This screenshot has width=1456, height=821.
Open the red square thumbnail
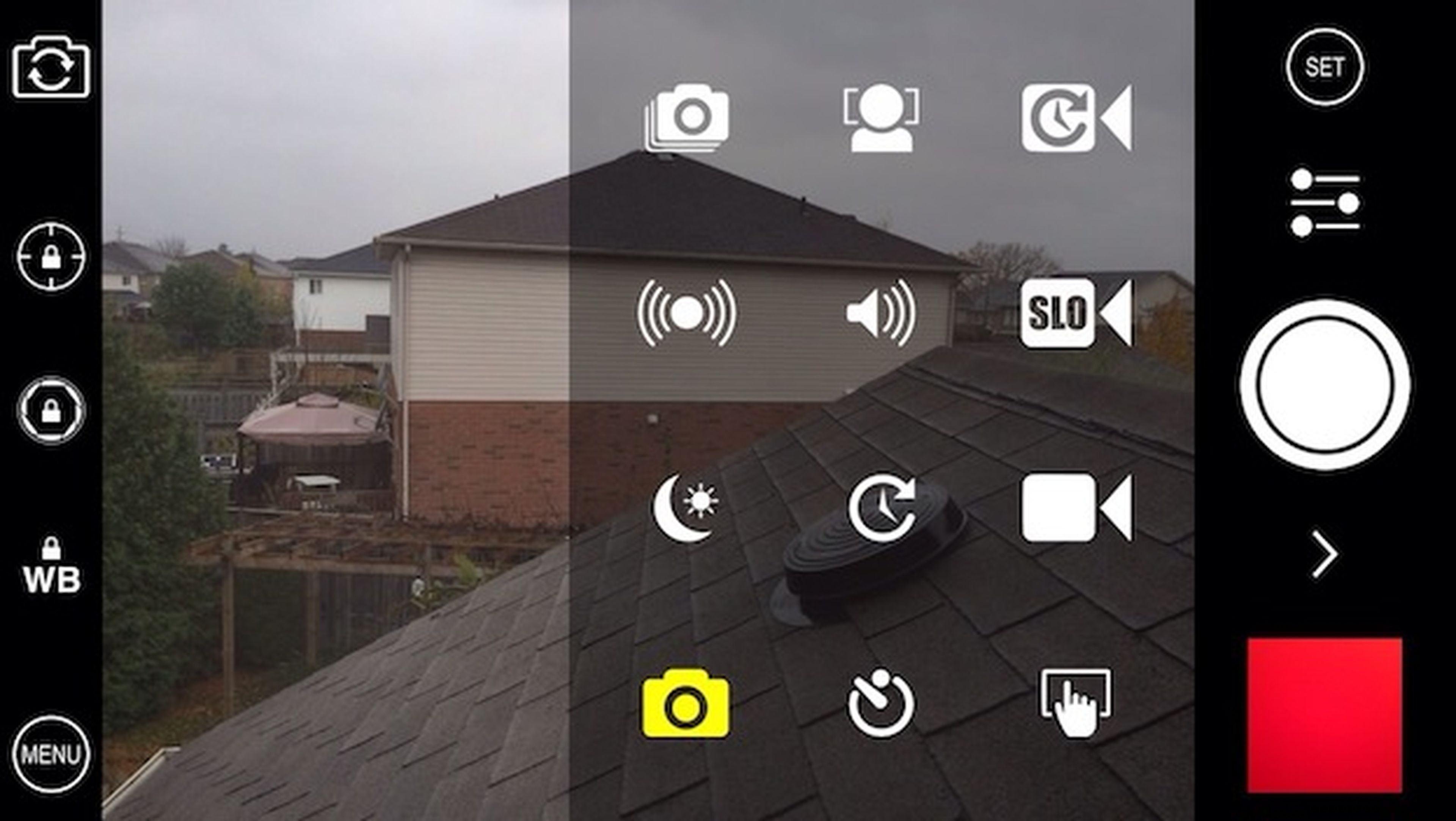[1324, 715]
